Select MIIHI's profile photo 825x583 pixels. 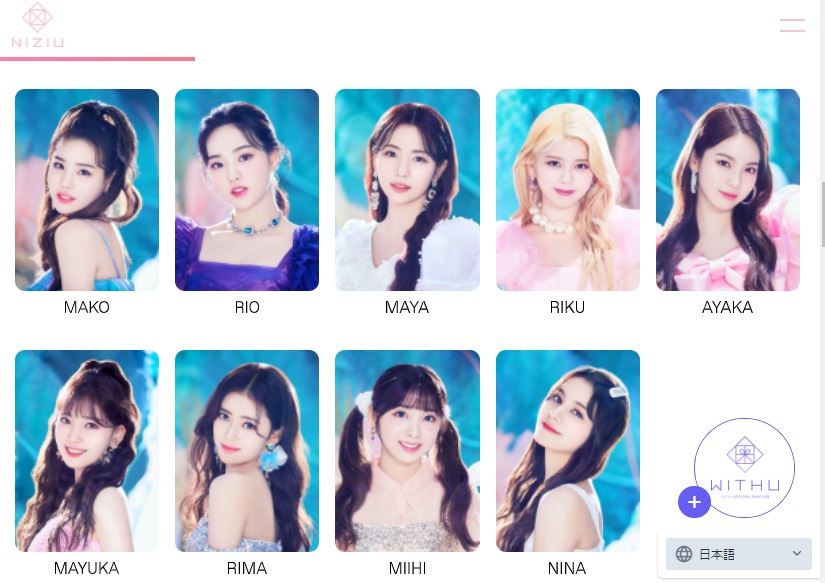tap(407, 450)
